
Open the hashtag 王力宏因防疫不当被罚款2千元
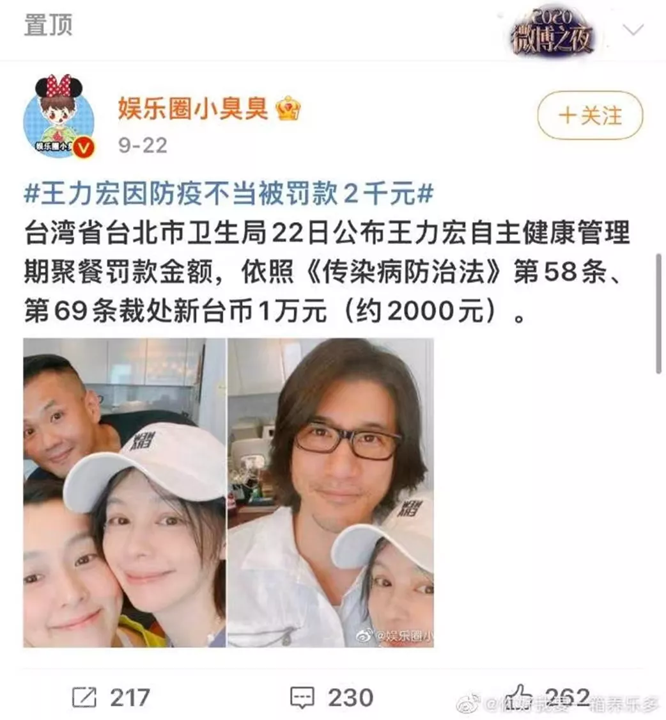(x=228, y=193)
